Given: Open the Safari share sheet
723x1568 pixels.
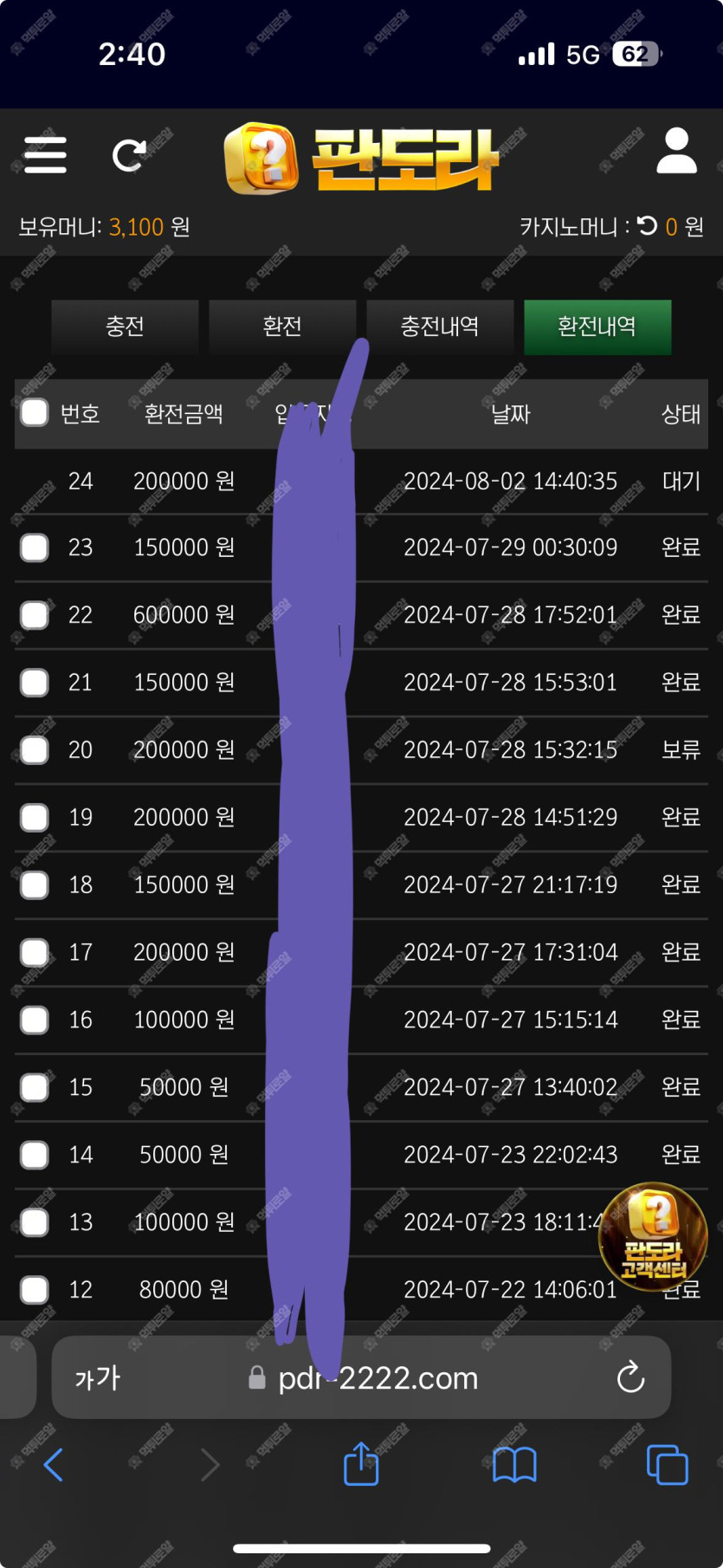Looking at the screenshot, I should click(361, 1464).
